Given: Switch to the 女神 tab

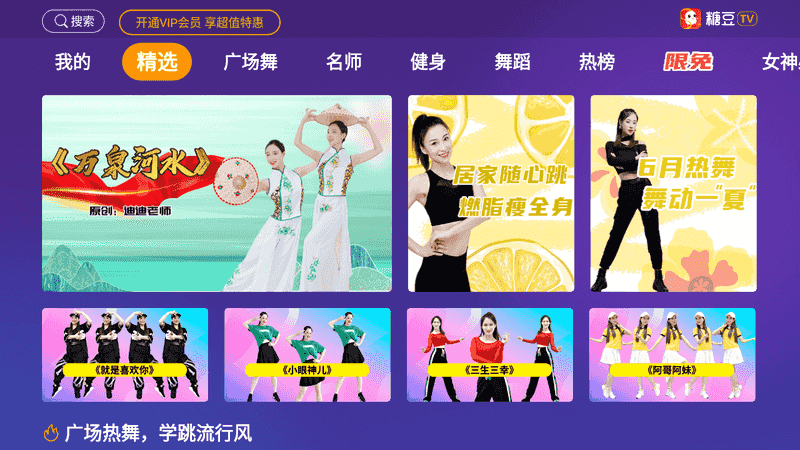Looking at the screenshot, I should click(x=778, y=62).
